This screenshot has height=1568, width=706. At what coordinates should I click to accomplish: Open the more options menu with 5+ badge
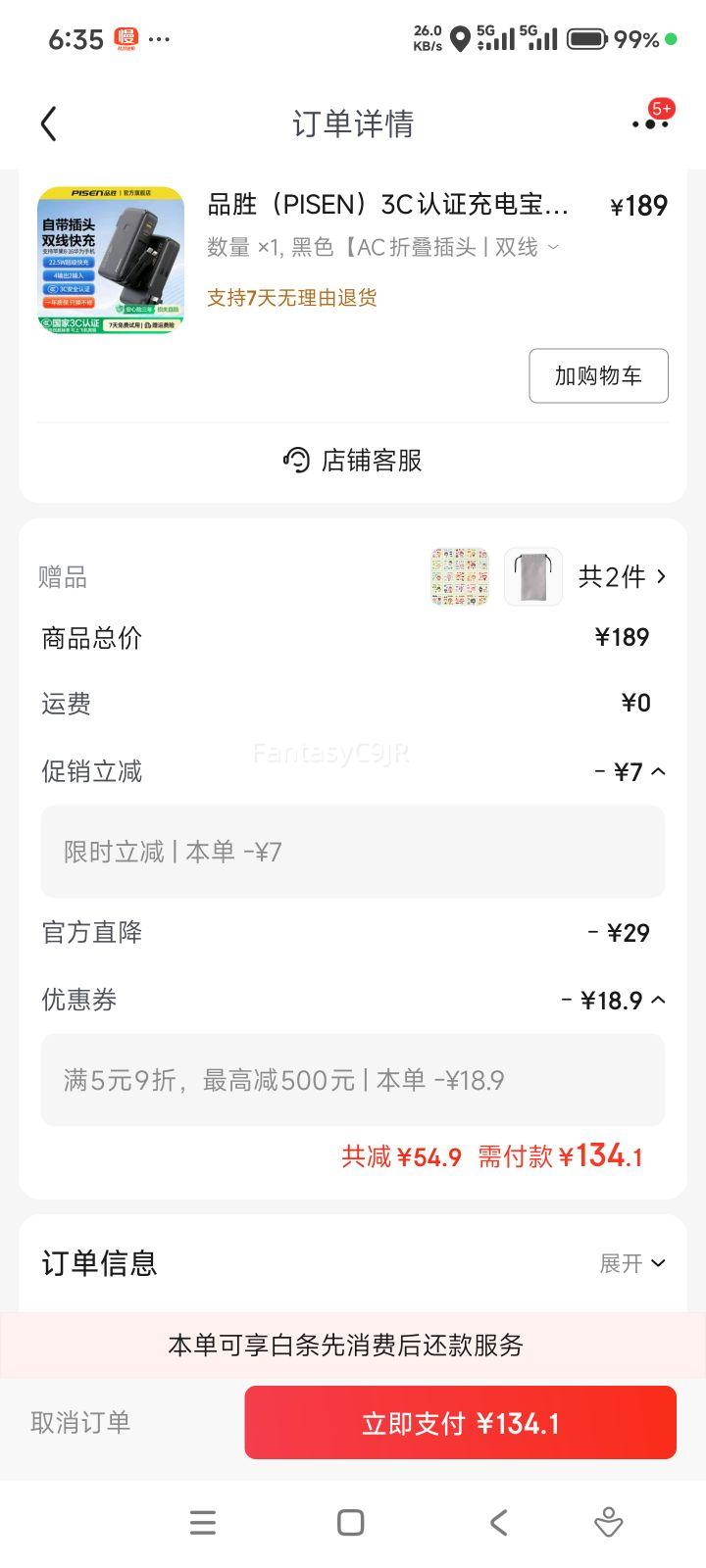point(649,123)
